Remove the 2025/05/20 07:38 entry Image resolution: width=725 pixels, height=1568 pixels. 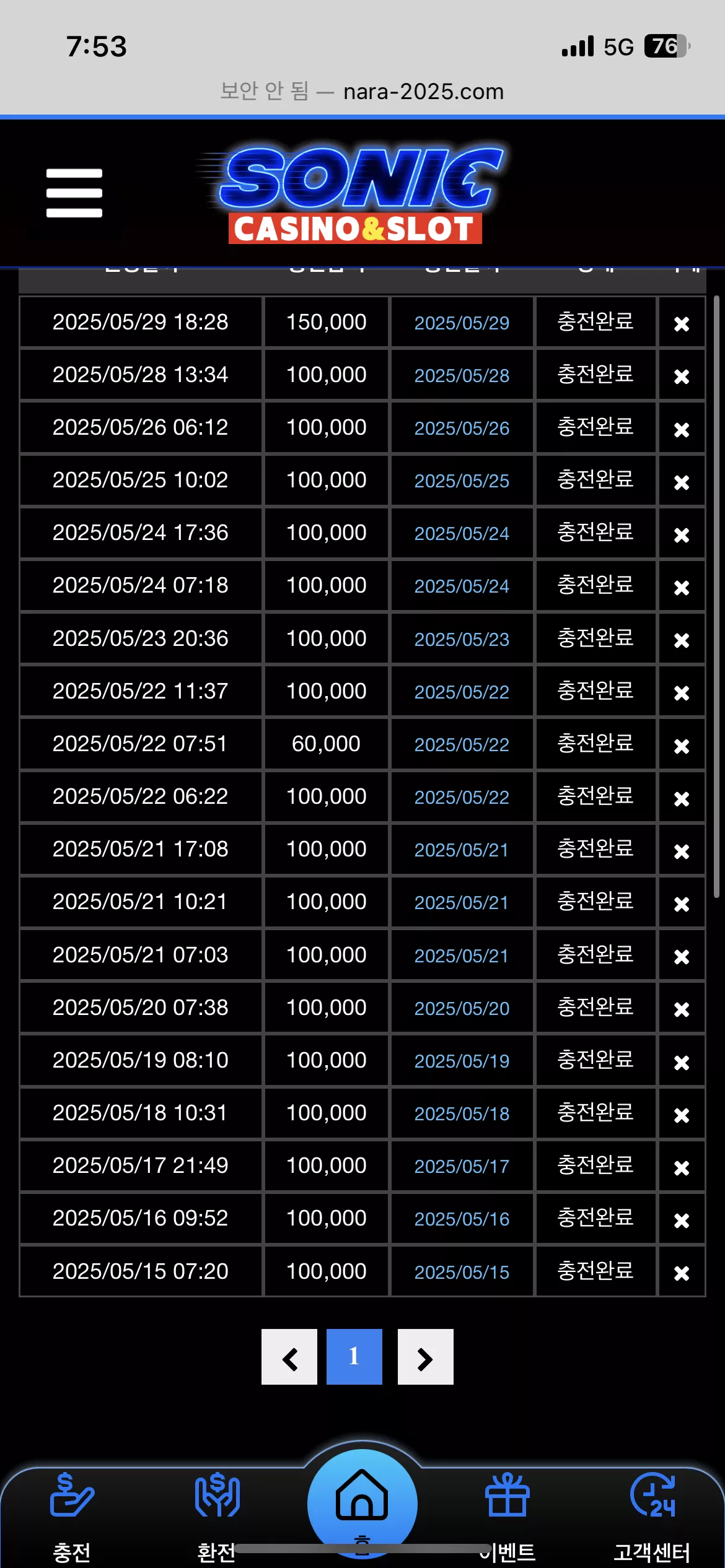coord(682,1009)
